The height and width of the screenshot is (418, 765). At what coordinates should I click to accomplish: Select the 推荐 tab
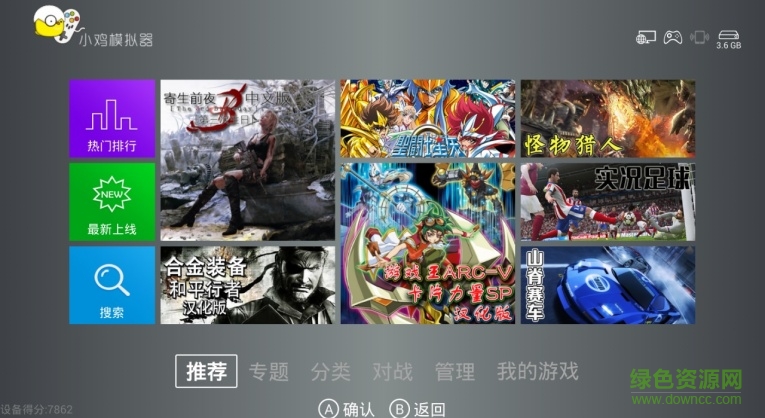pyautogui.click(x=206, y=372)
